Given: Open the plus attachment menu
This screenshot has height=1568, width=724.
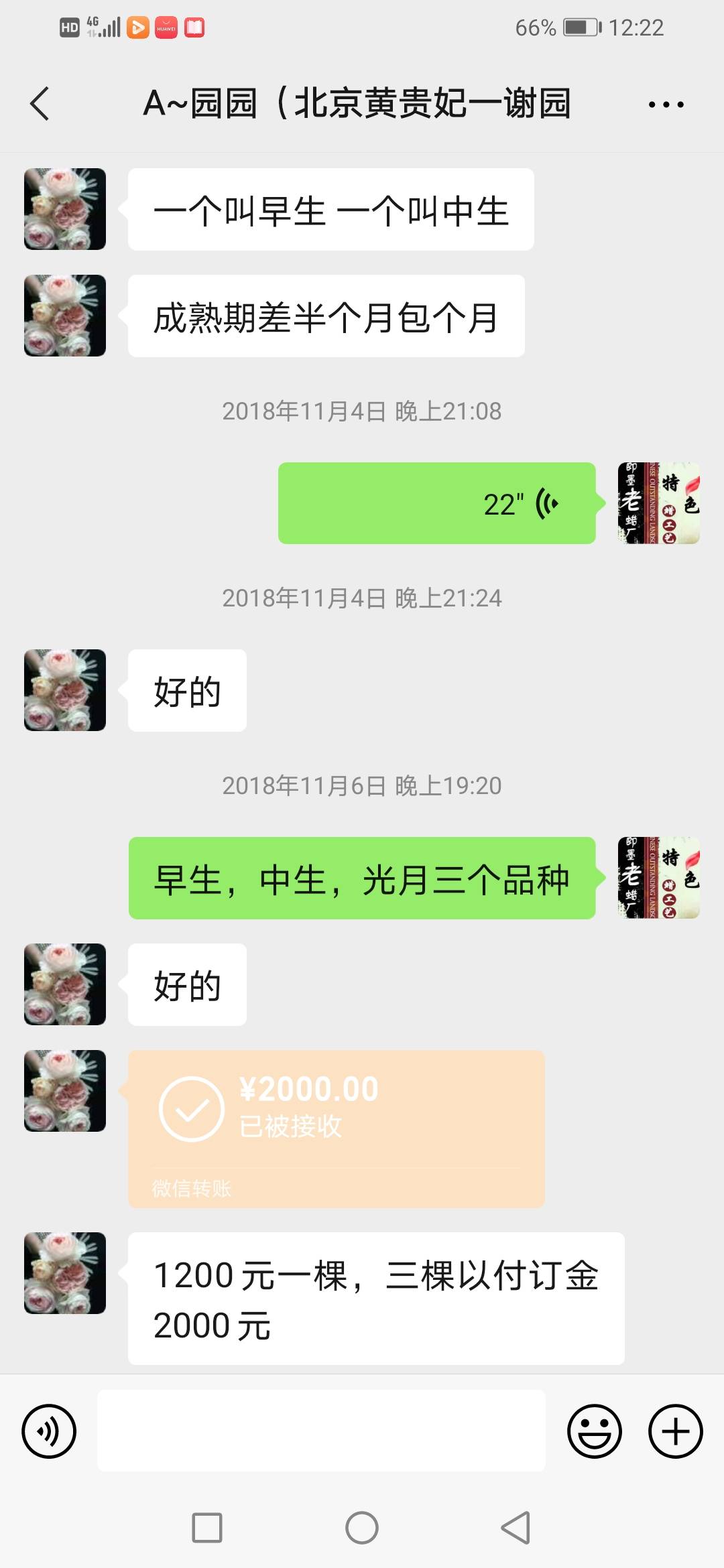Looking at the screenshot, I should pos(675,1431).
